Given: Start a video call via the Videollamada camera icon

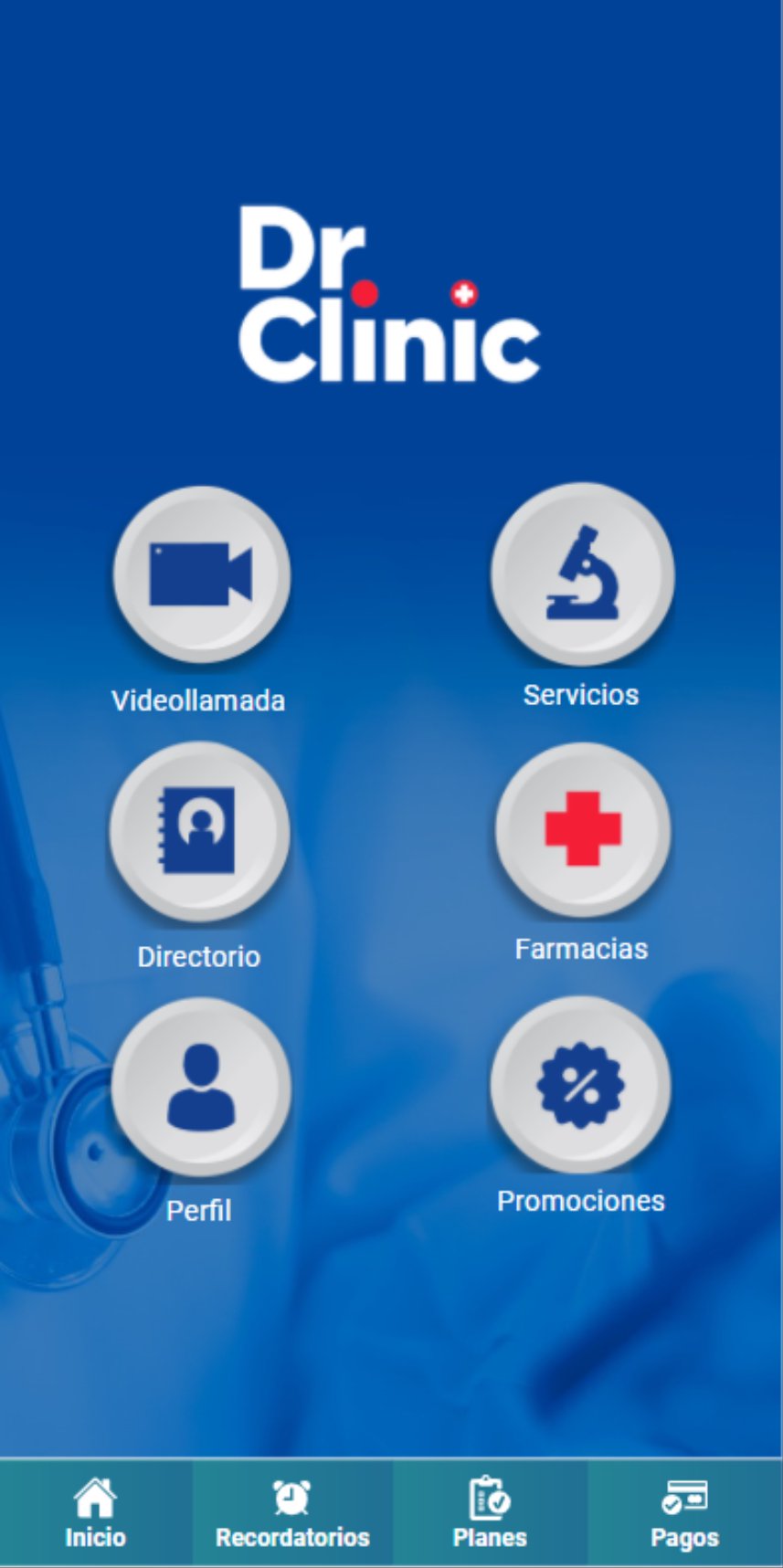Looking at the screenshot, I should (x=199, y=574).
